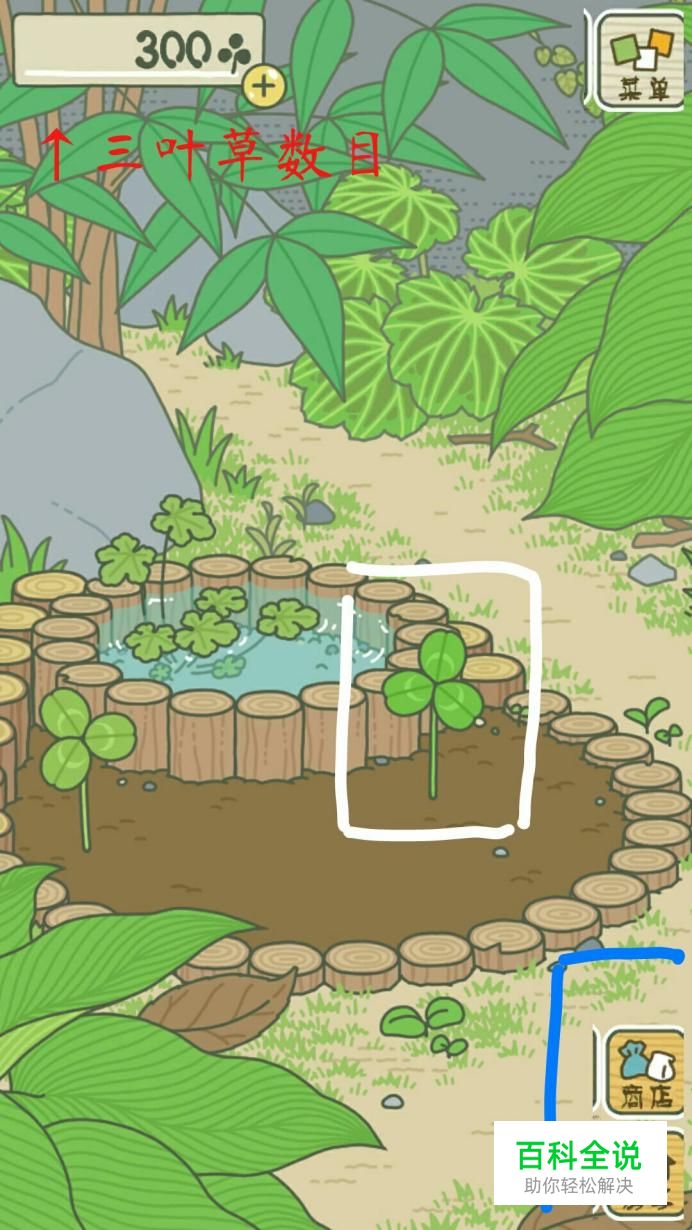The height and width of the screenshot is (1230, 692).
Task: Tap the plus button beside the clover count
Action: (x=263, y=85)
